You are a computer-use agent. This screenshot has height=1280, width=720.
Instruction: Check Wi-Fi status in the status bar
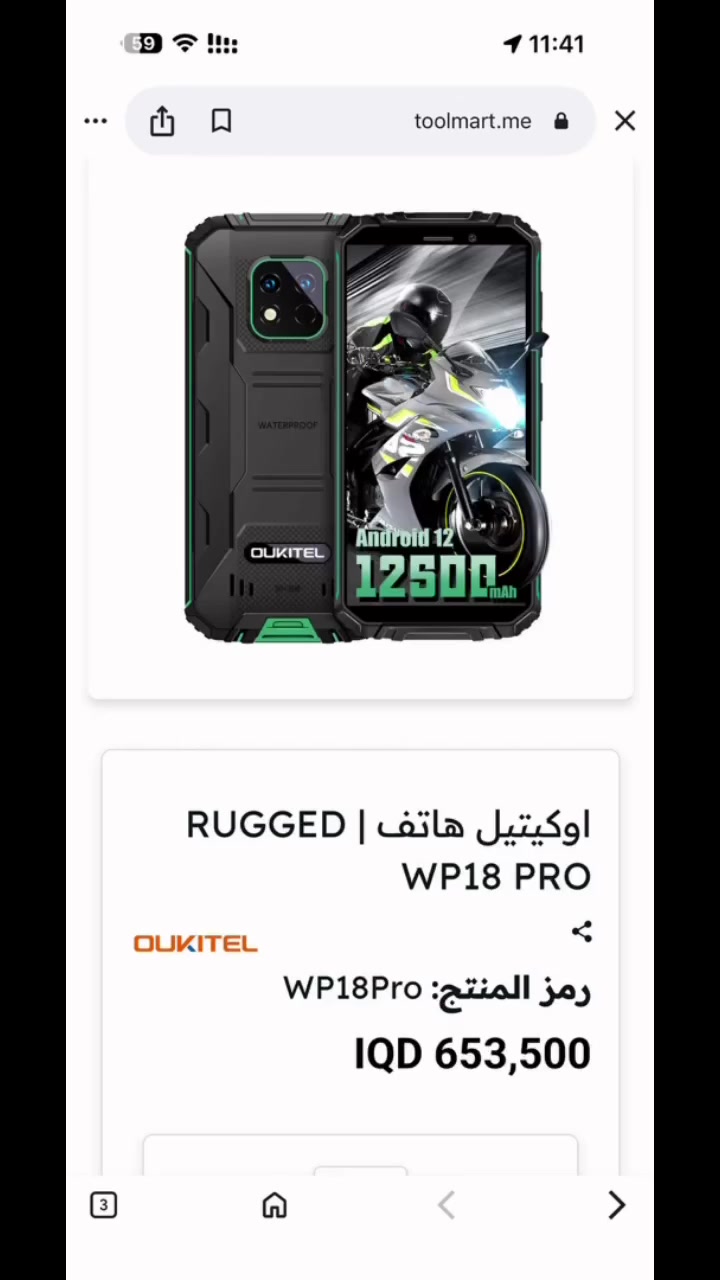[184, 43]
